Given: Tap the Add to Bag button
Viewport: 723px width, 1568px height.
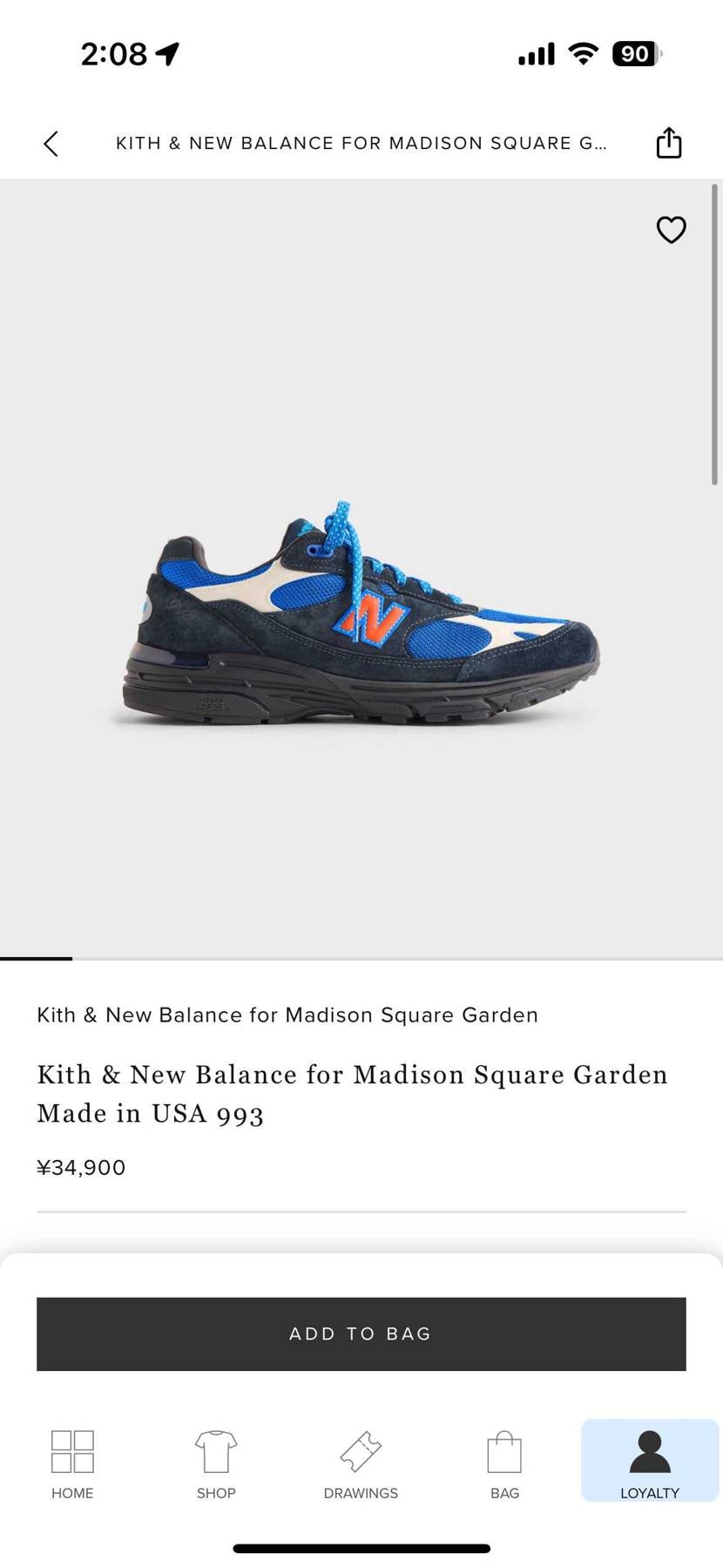Looking at the screenshot, I should pos(361,1334).
